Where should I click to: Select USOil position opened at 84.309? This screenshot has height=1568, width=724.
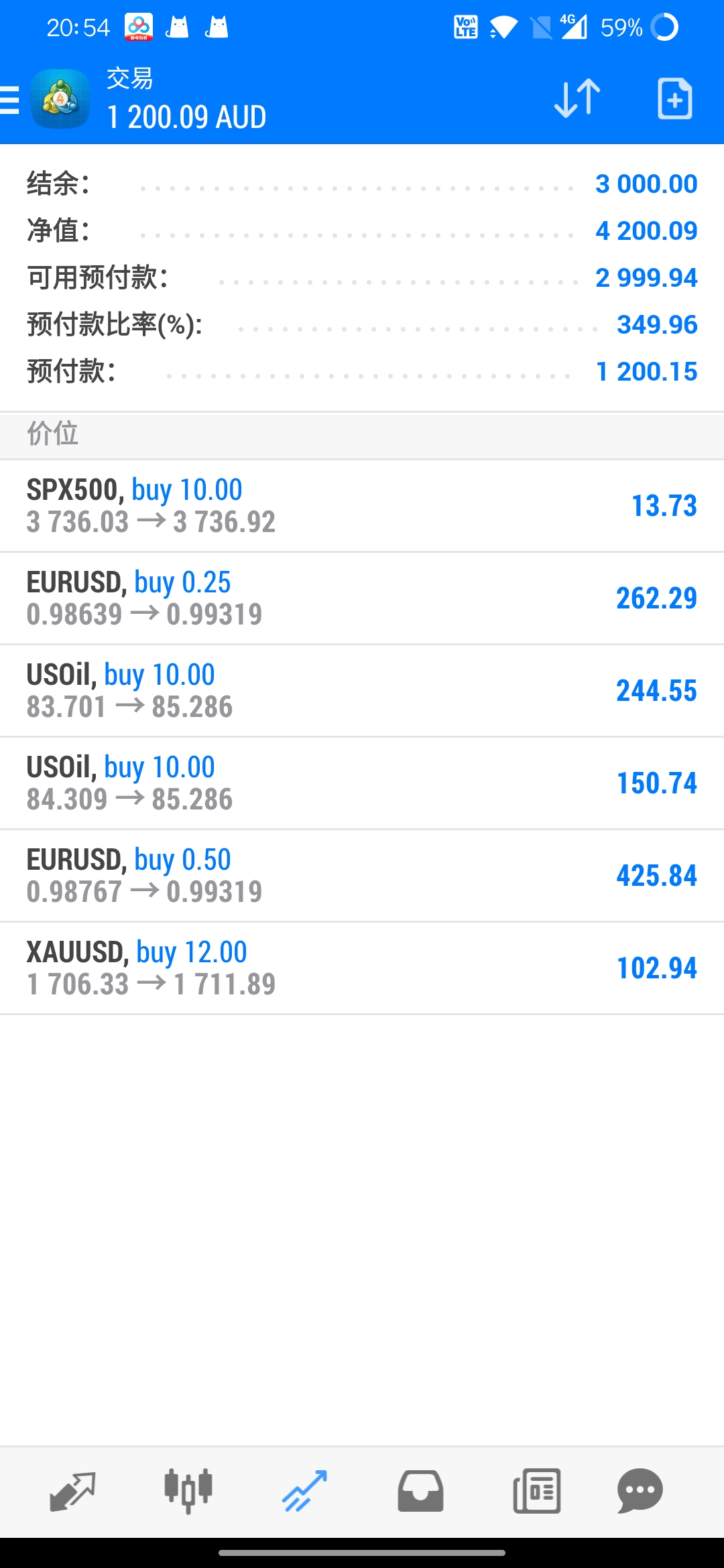(x=362, y=783)
